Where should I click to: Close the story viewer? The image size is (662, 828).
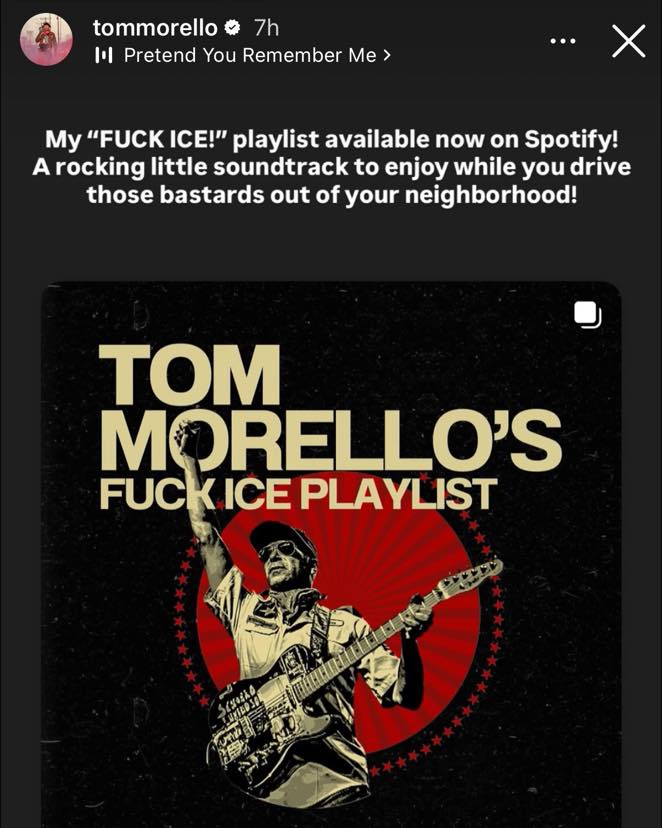pyautogui.click(x=628, y=41)
